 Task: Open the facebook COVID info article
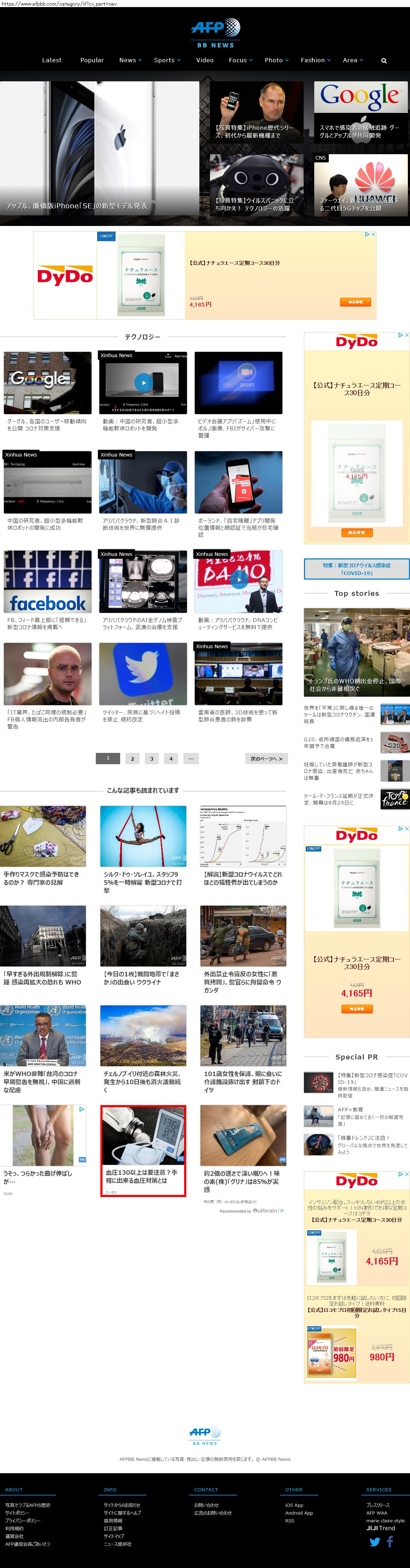pyautogui.click(x=47, y=582)
